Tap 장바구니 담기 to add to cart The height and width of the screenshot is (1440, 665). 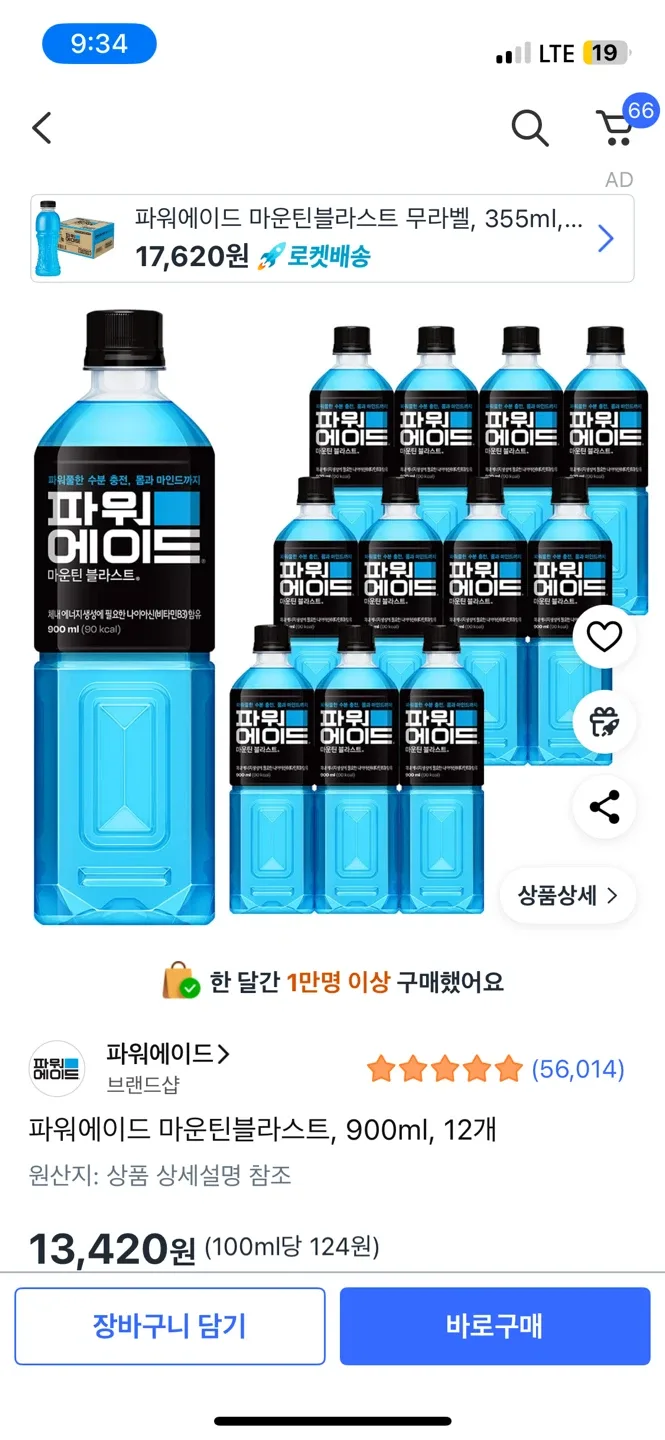[x=169, y=1326]
